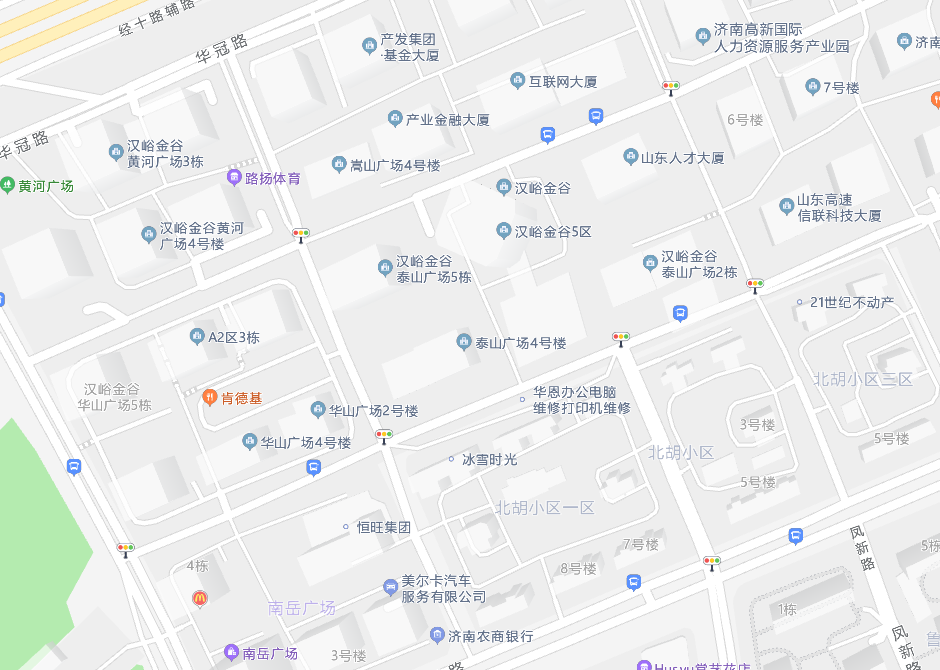Tap the 互联网大厦 building marker

pos(517,81)
